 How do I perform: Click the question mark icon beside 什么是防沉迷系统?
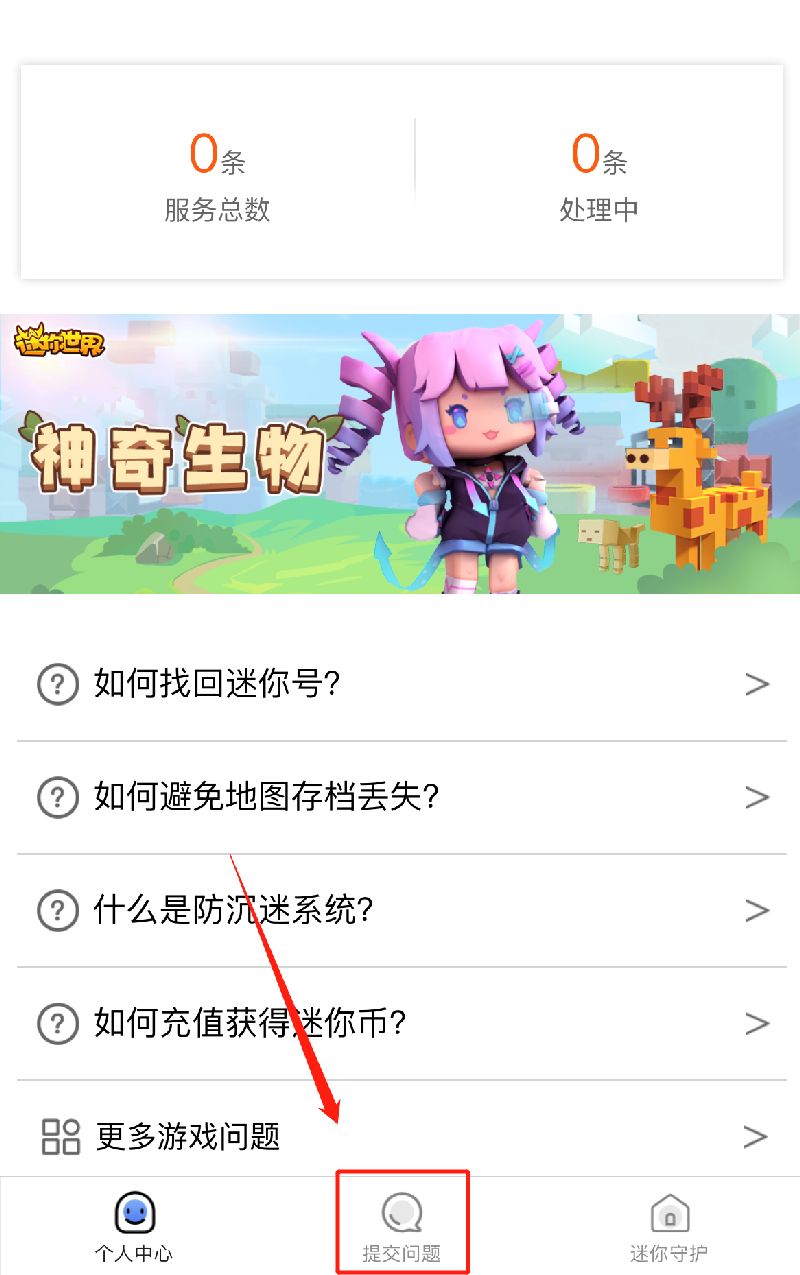tap(58, 911)
